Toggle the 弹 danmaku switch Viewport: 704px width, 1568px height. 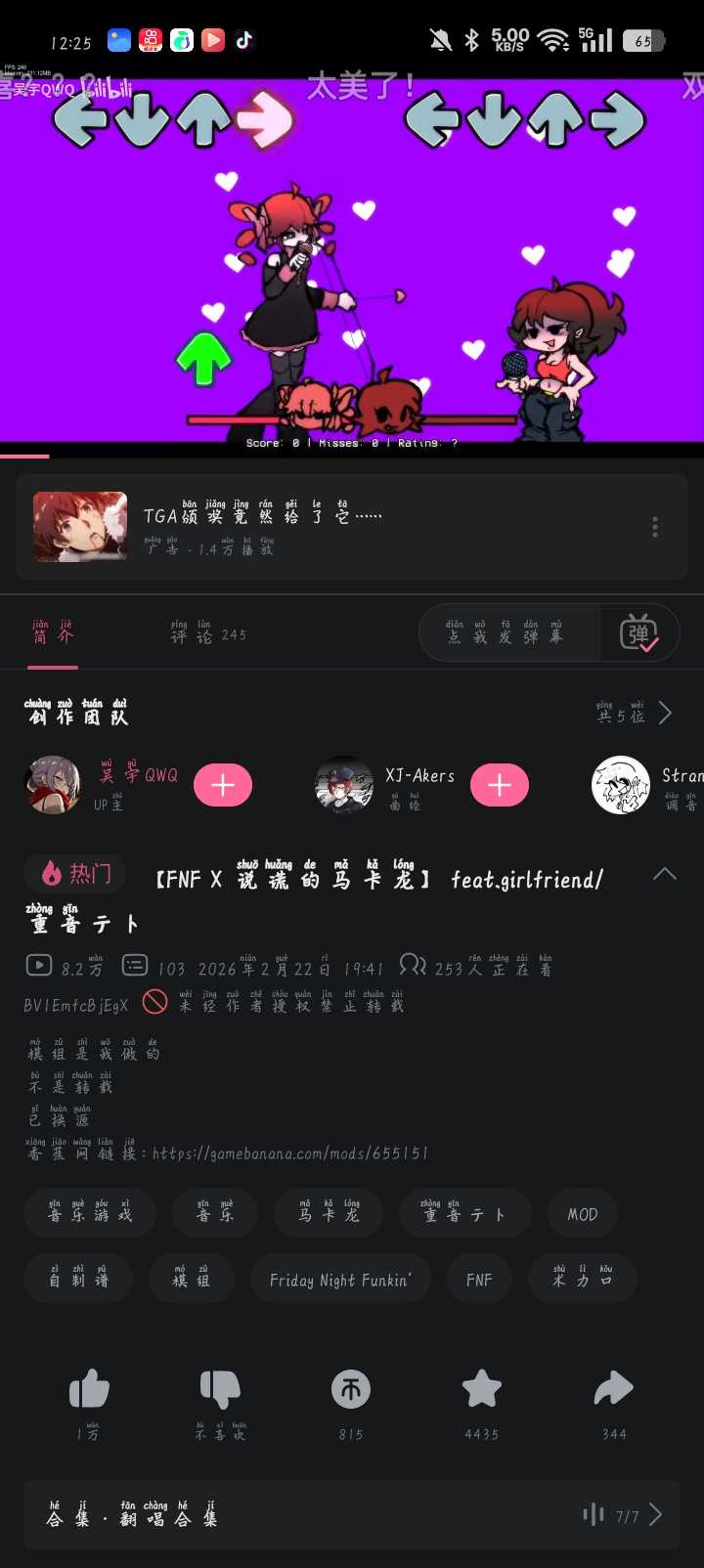(x=639, y=634)
